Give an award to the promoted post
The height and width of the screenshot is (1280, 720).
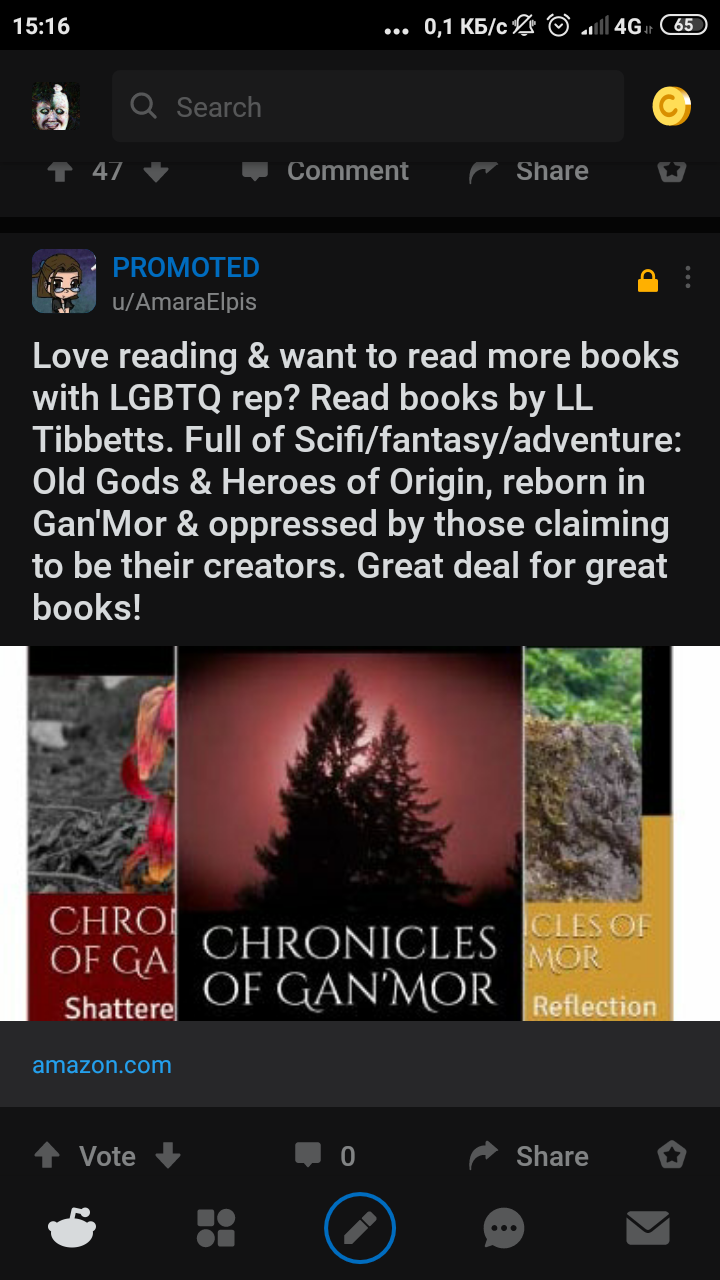[x=672, y=1156]
